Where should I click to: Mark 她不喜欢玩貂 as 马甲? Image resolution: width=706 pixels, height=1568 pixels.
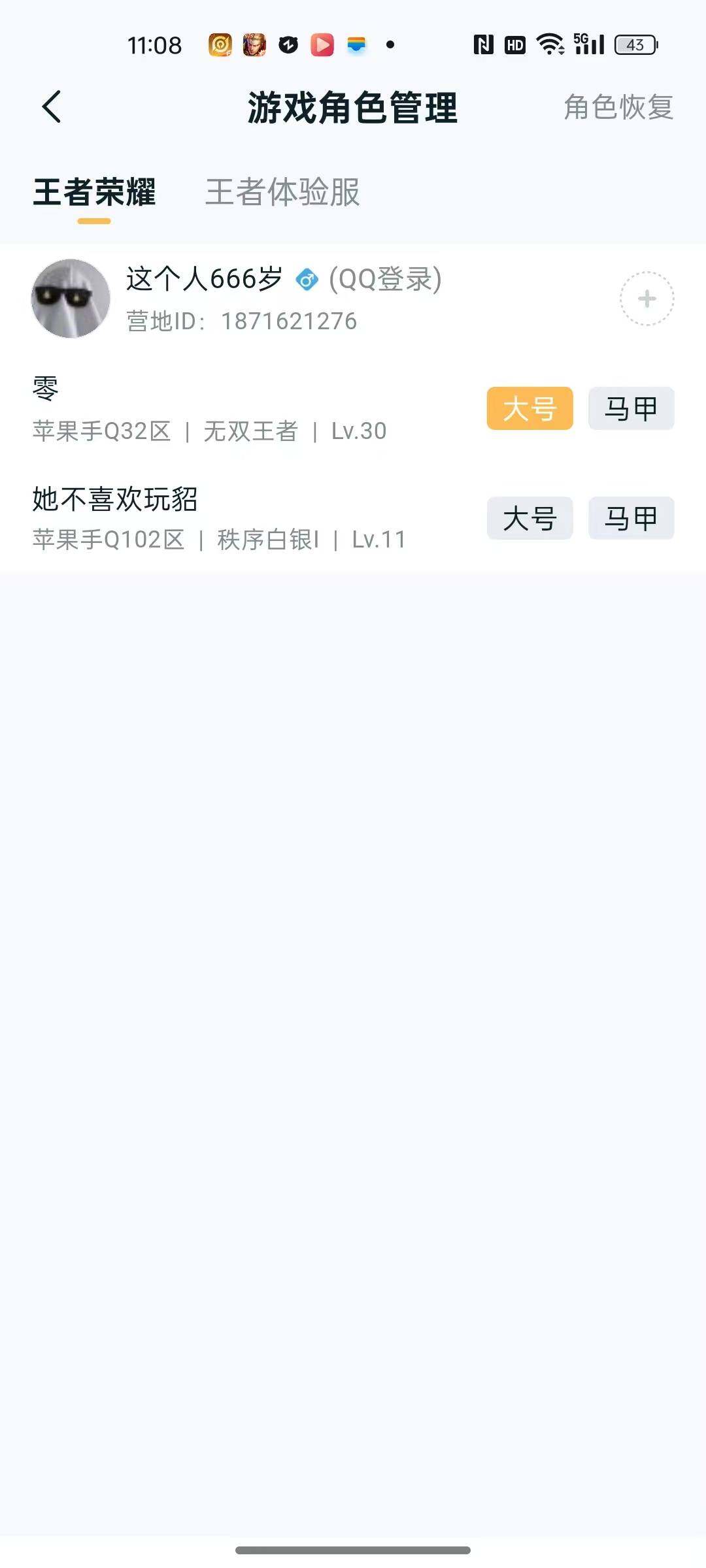click(630, 518)
